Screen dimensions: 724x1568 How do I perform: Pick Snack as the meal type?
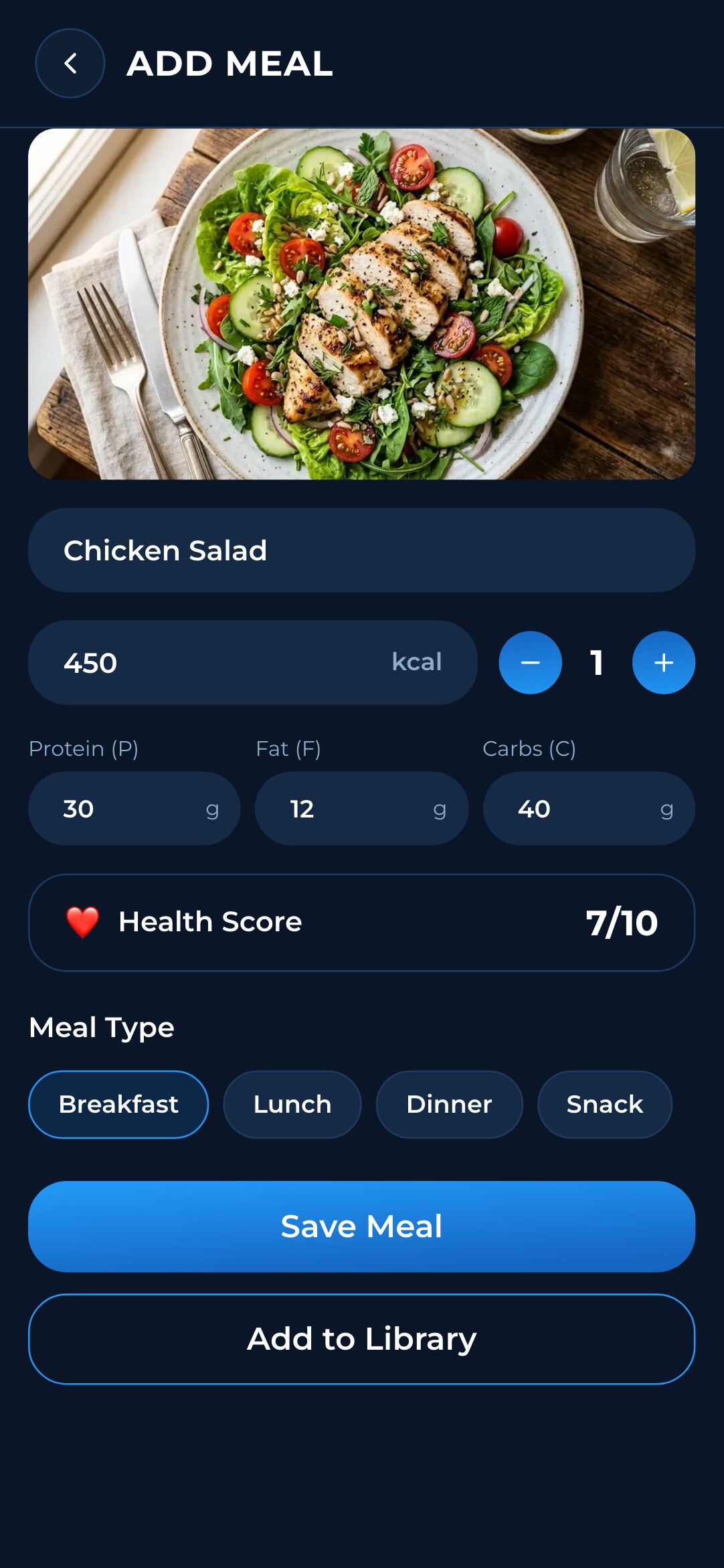[x=604, y=1103]
